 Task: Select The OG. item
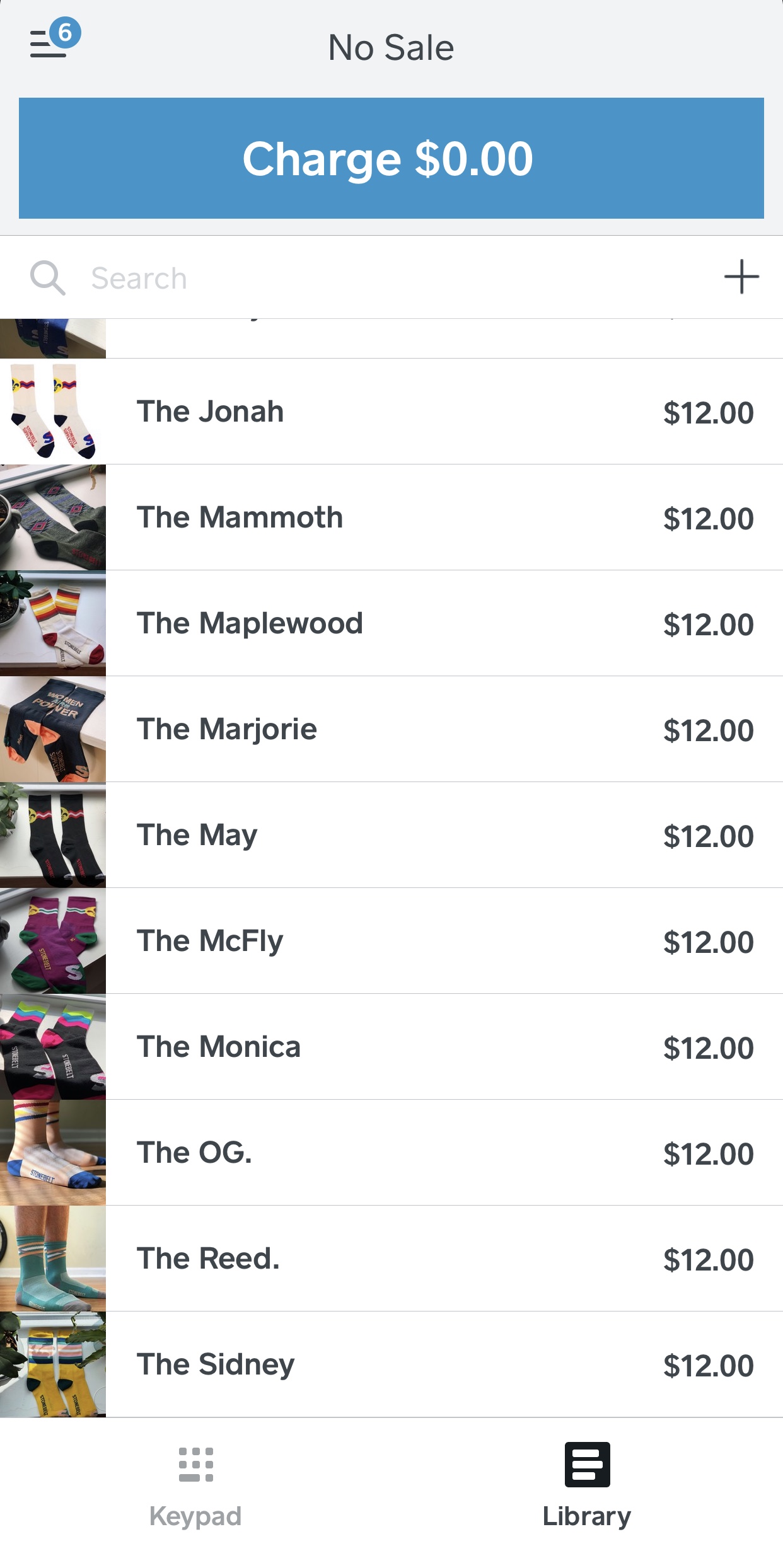[391, 1153]
